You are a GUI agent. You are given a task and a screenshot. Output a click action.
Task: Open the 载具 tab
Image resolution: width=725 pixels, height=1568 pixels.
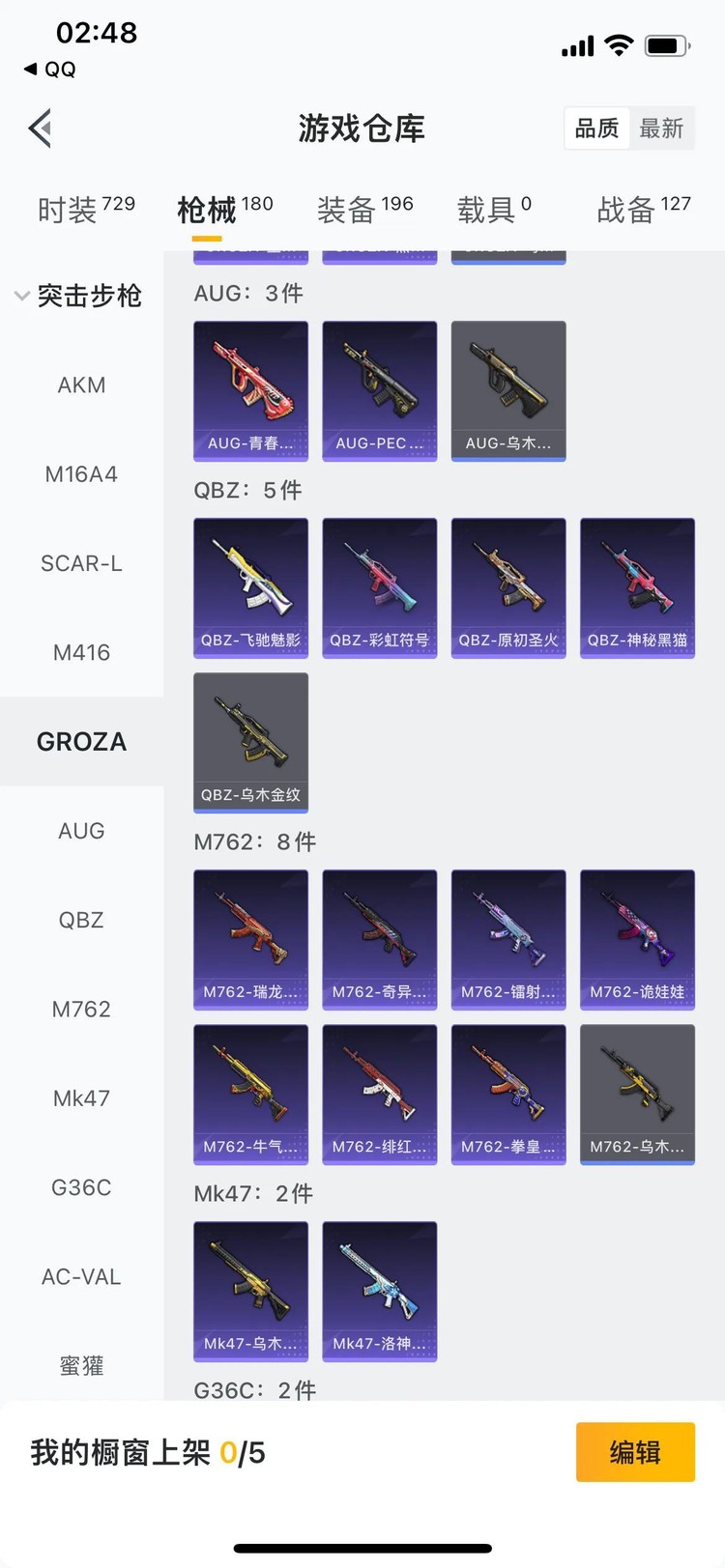tap(494, 209)
